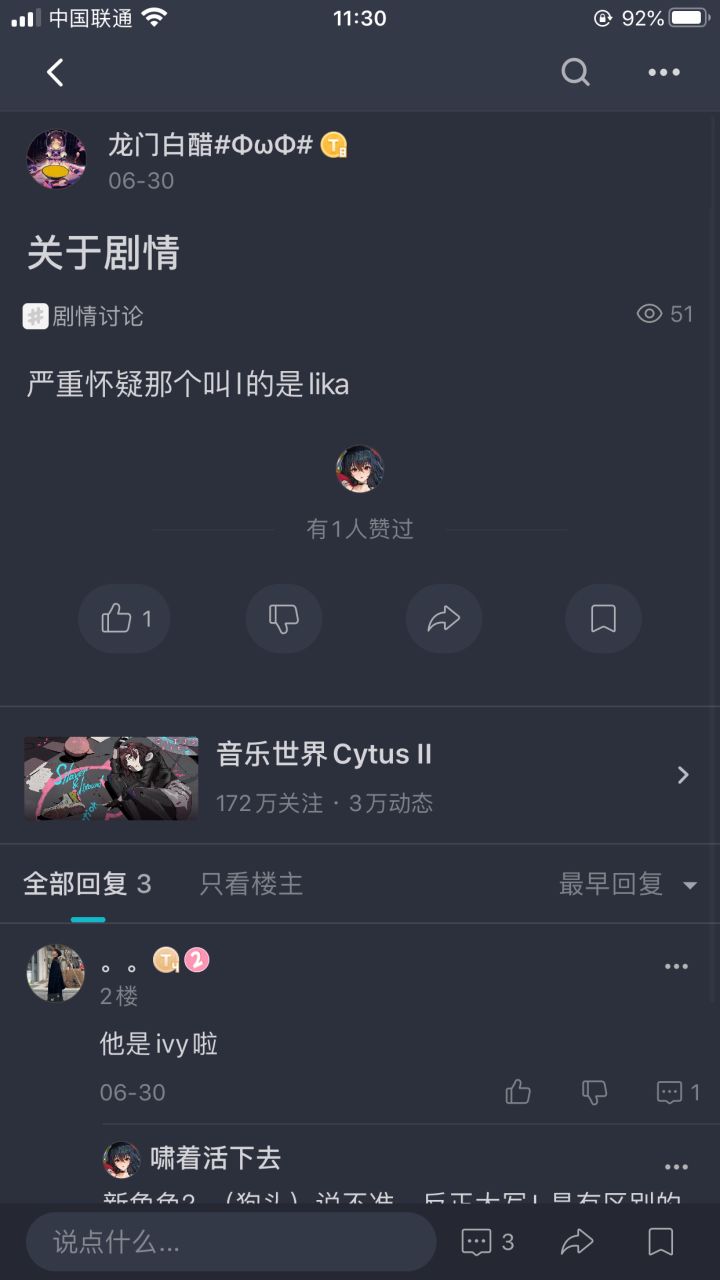Dislike the post with thumbs down
The width and height of the screenshot is (720, 1280).
click(284, 619)
